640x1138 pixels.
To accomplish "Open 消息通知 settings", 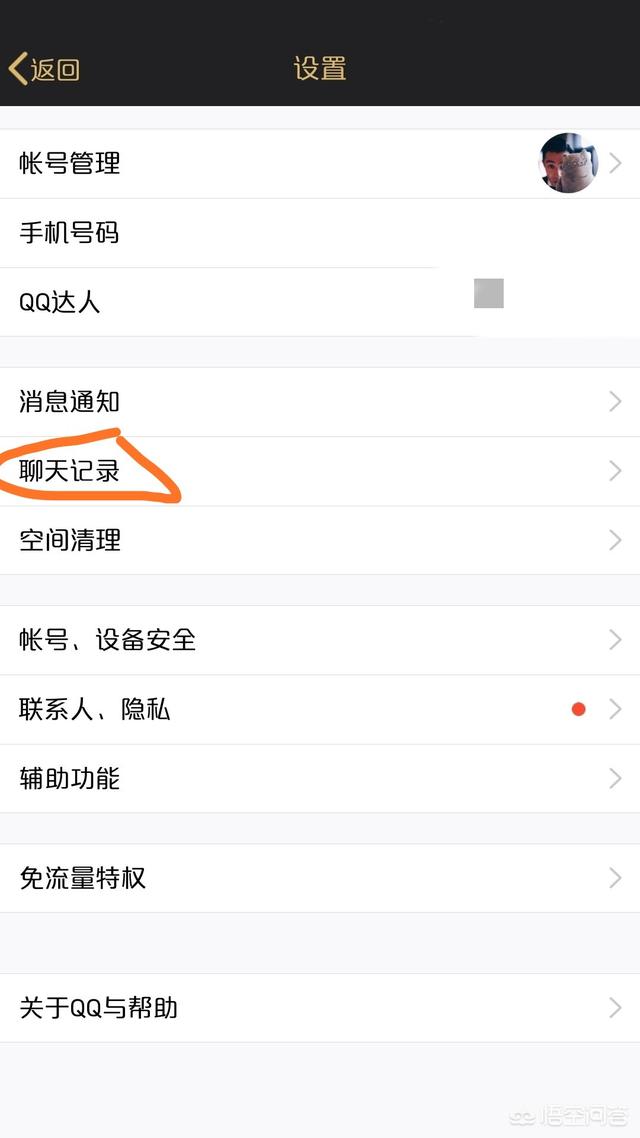I will pos(320,402).
